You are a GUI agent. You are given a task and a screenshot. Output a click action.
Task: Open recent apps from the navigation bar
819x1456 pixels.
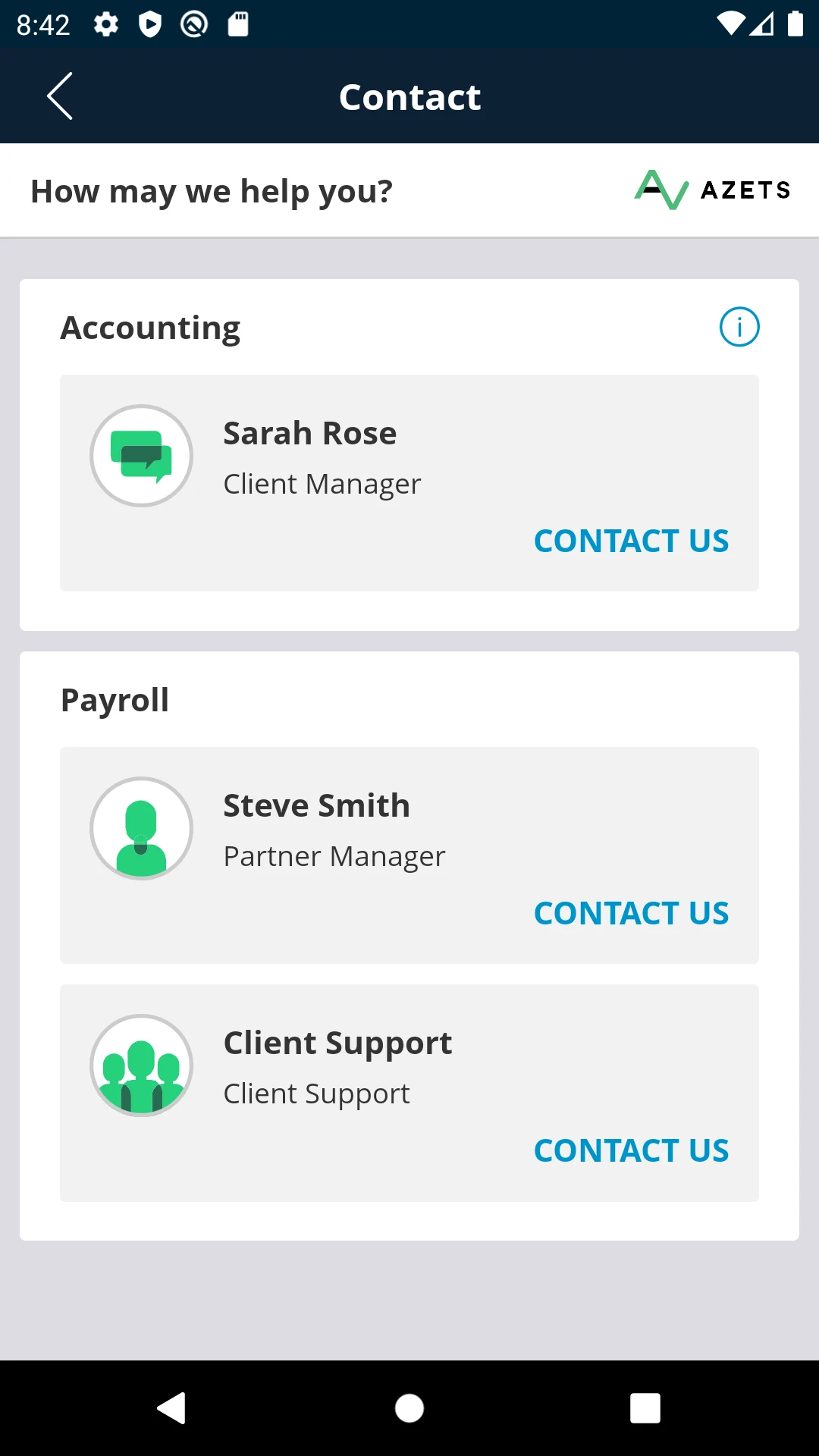645,1408
